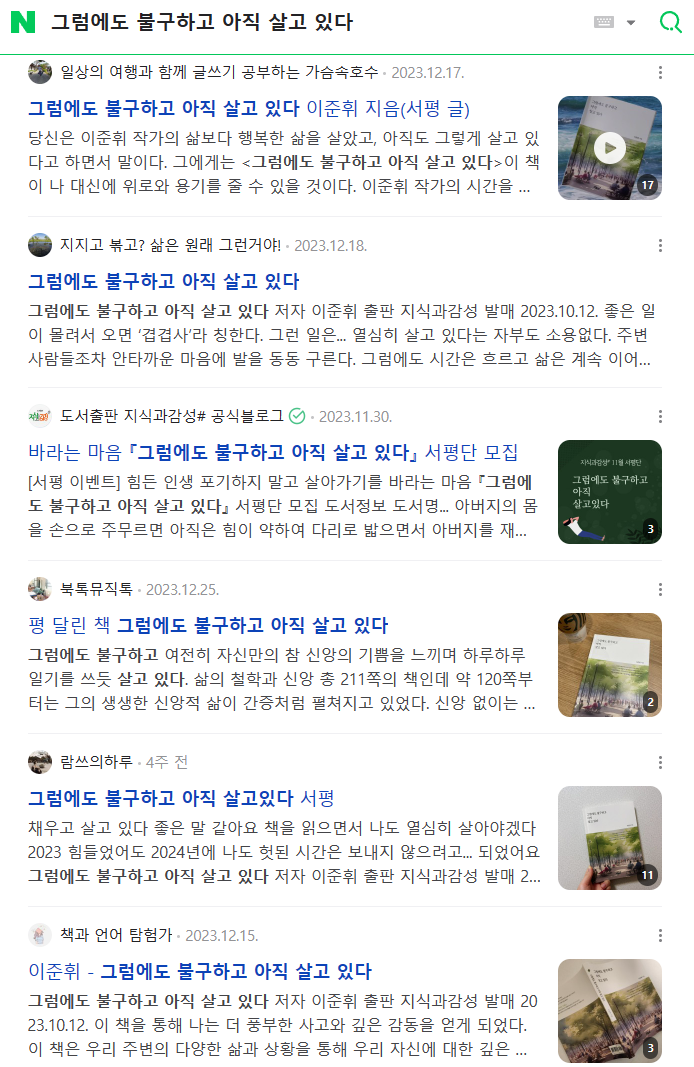View 람쓰의하루 thumbnail with 11 photos

[609, 838]
